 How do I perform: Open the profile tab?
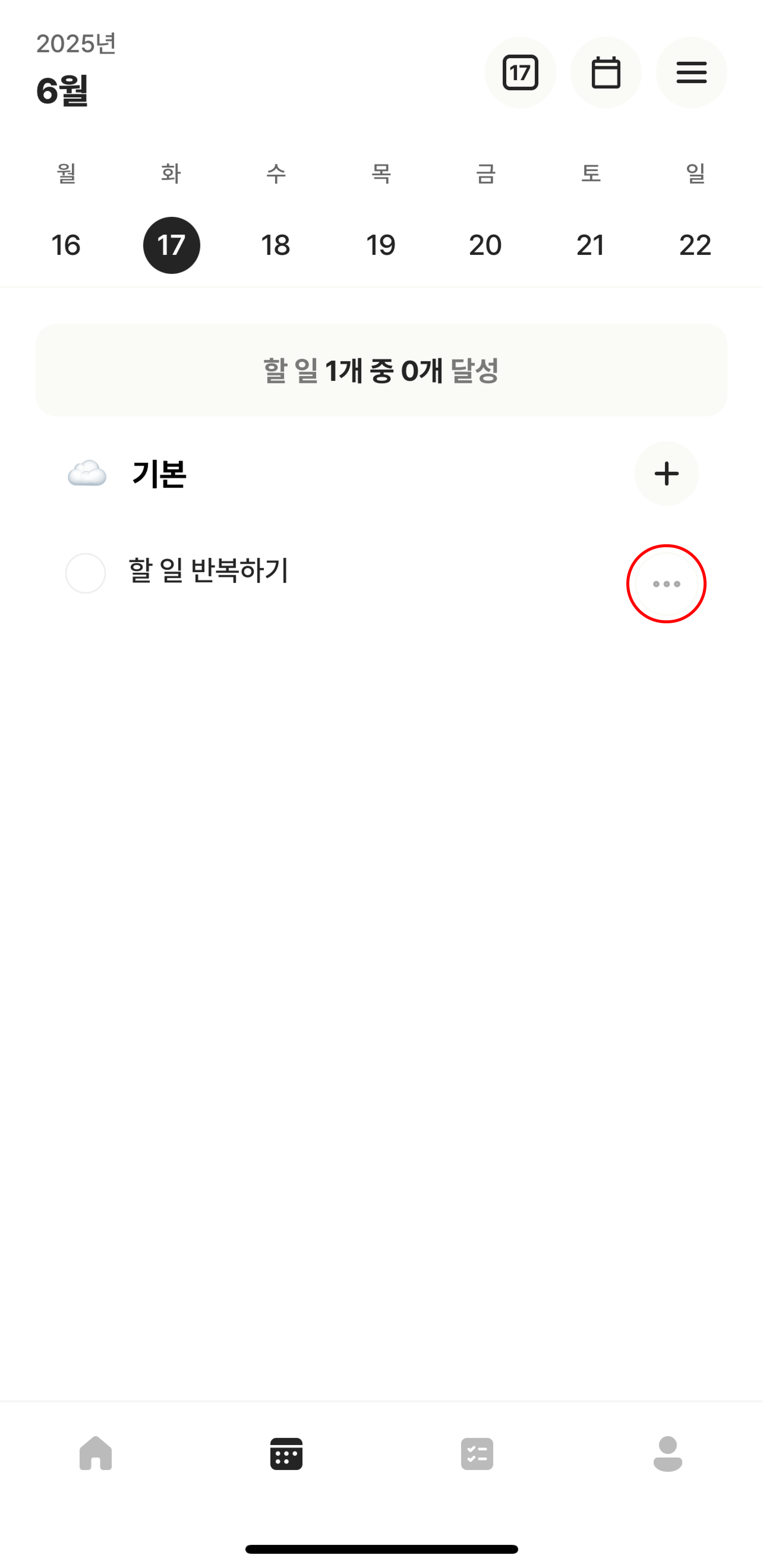[667, 1454]
